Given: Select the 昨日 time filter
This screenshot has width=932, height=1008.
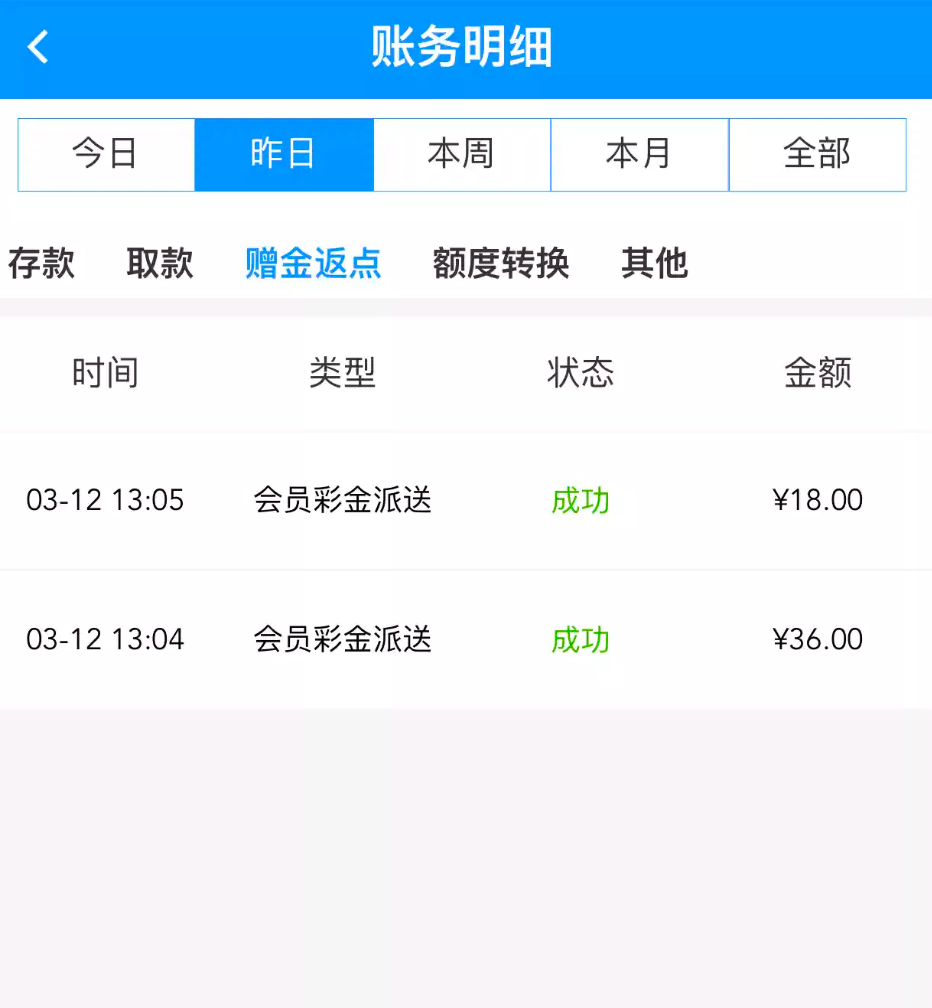Looking at the screenshot, I should [x=284, y=155].
